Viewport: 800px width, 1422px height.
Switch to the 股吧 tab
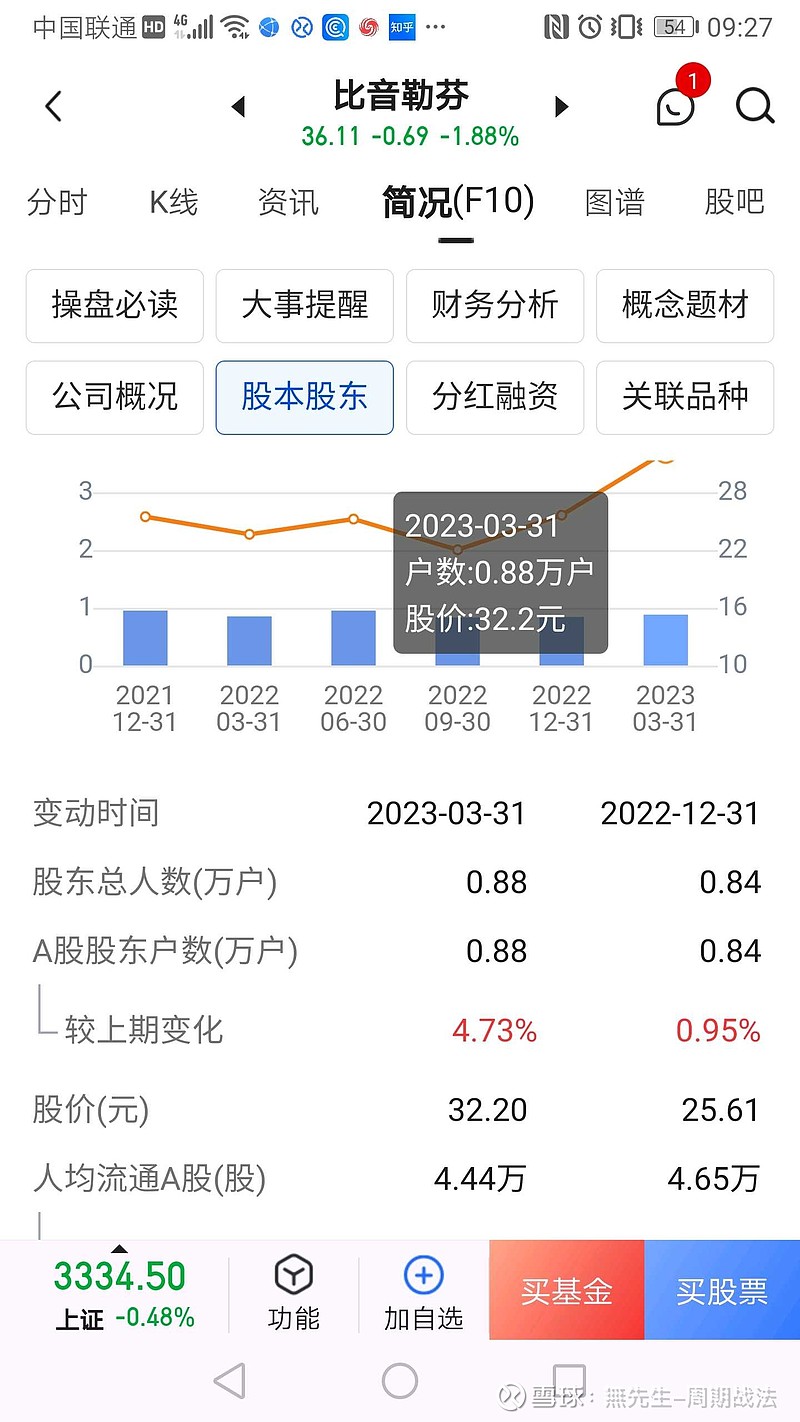click(x=734, y=202)
